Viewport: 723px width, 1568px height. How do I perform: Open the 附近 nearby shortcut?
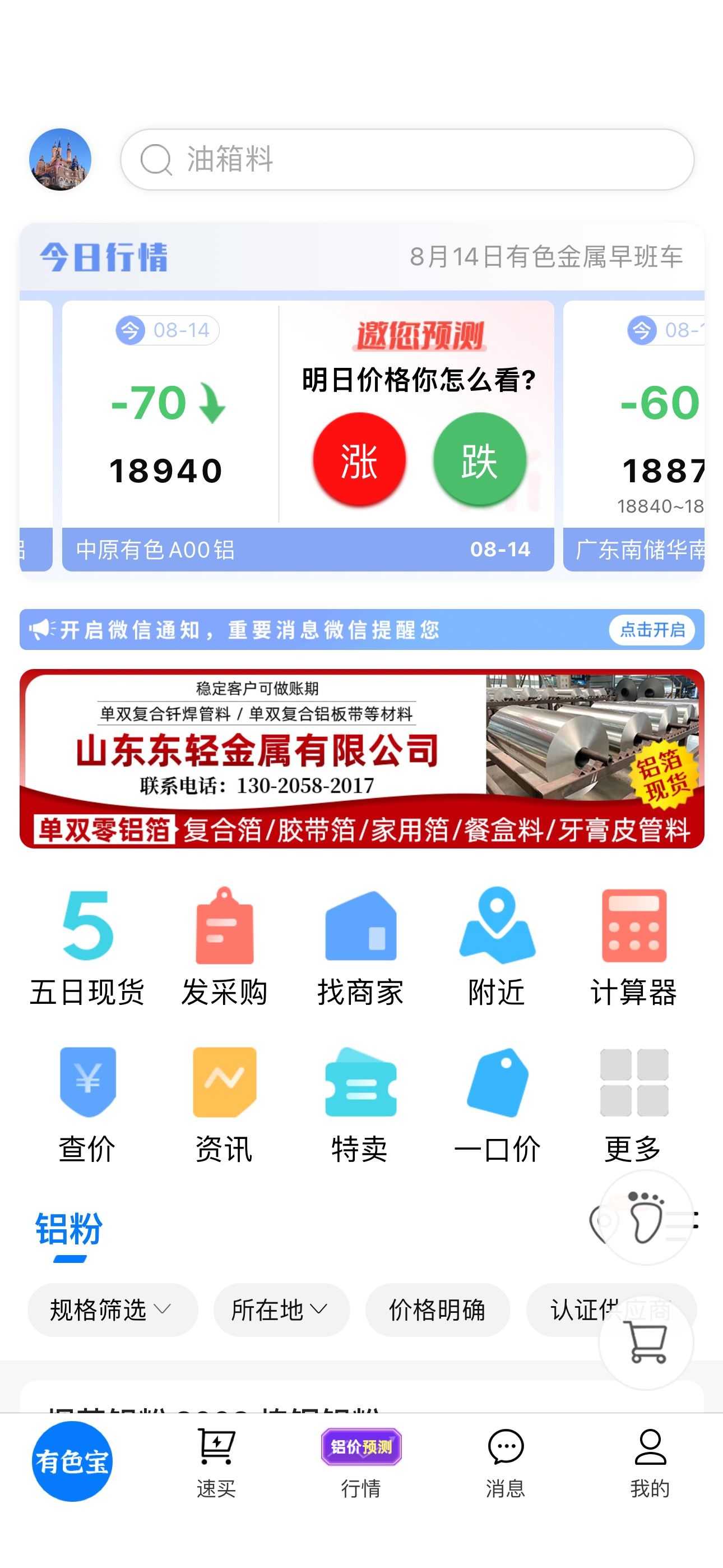click(497, 947)
